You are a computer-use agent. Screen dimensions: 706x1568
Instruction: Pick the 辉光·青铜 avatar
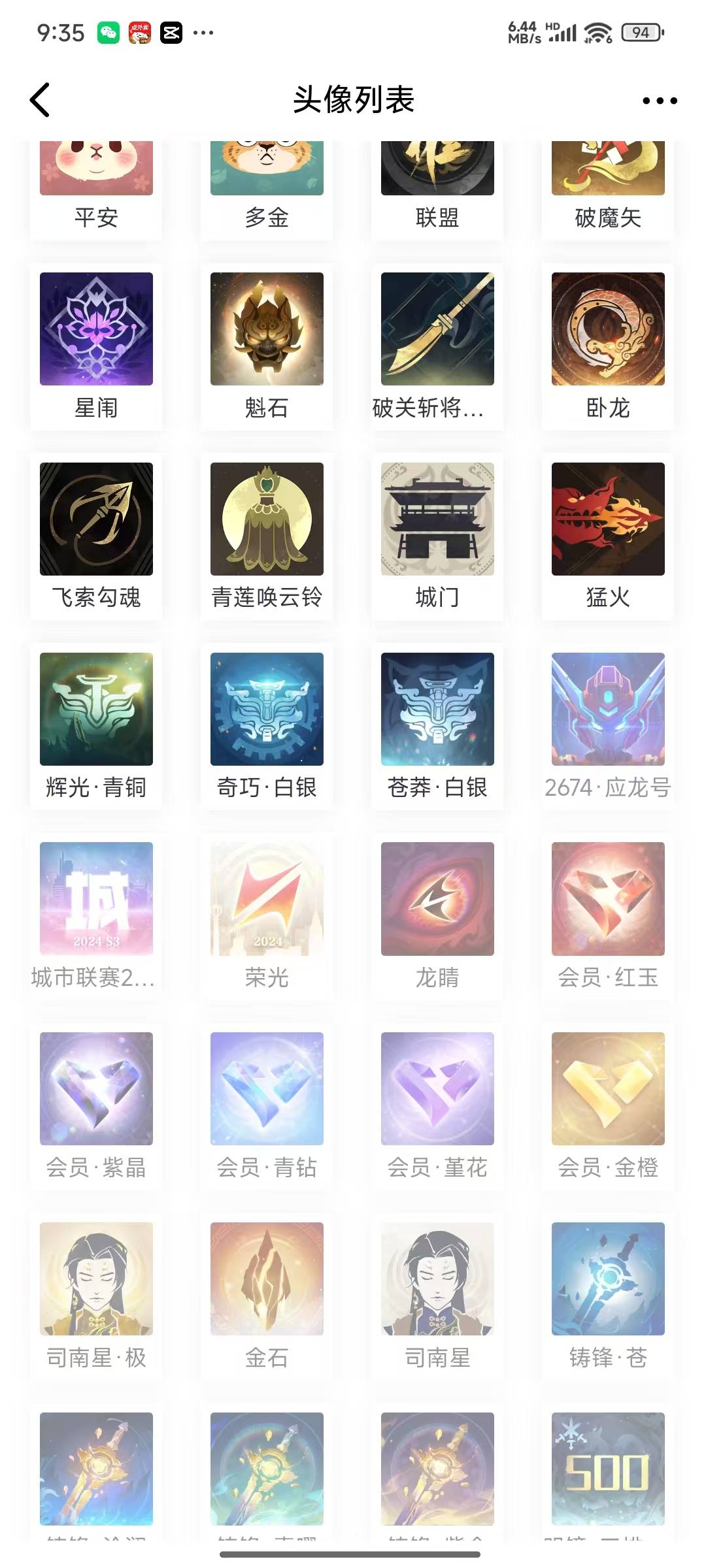pos(96,727)
